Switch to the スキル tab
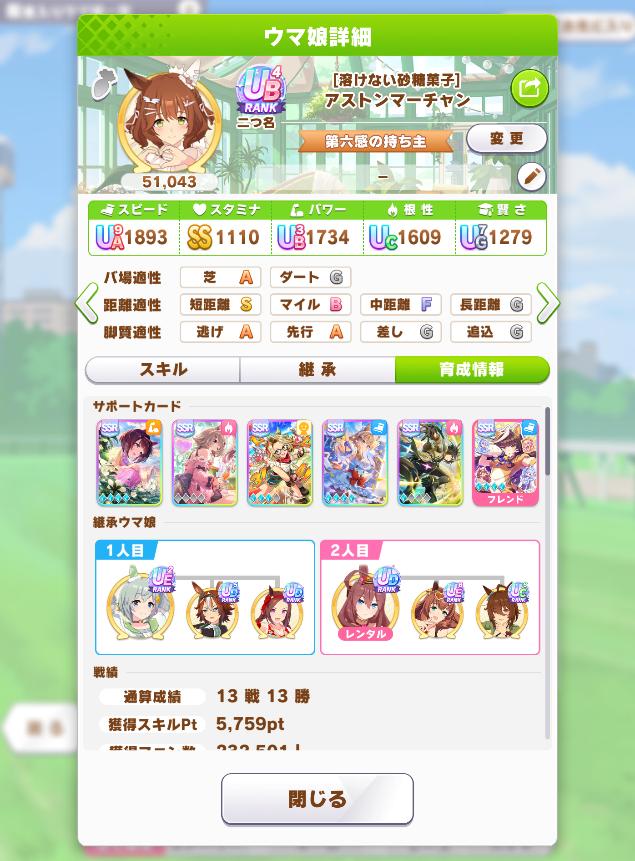 pyautogui.click(x=163, y=369)
